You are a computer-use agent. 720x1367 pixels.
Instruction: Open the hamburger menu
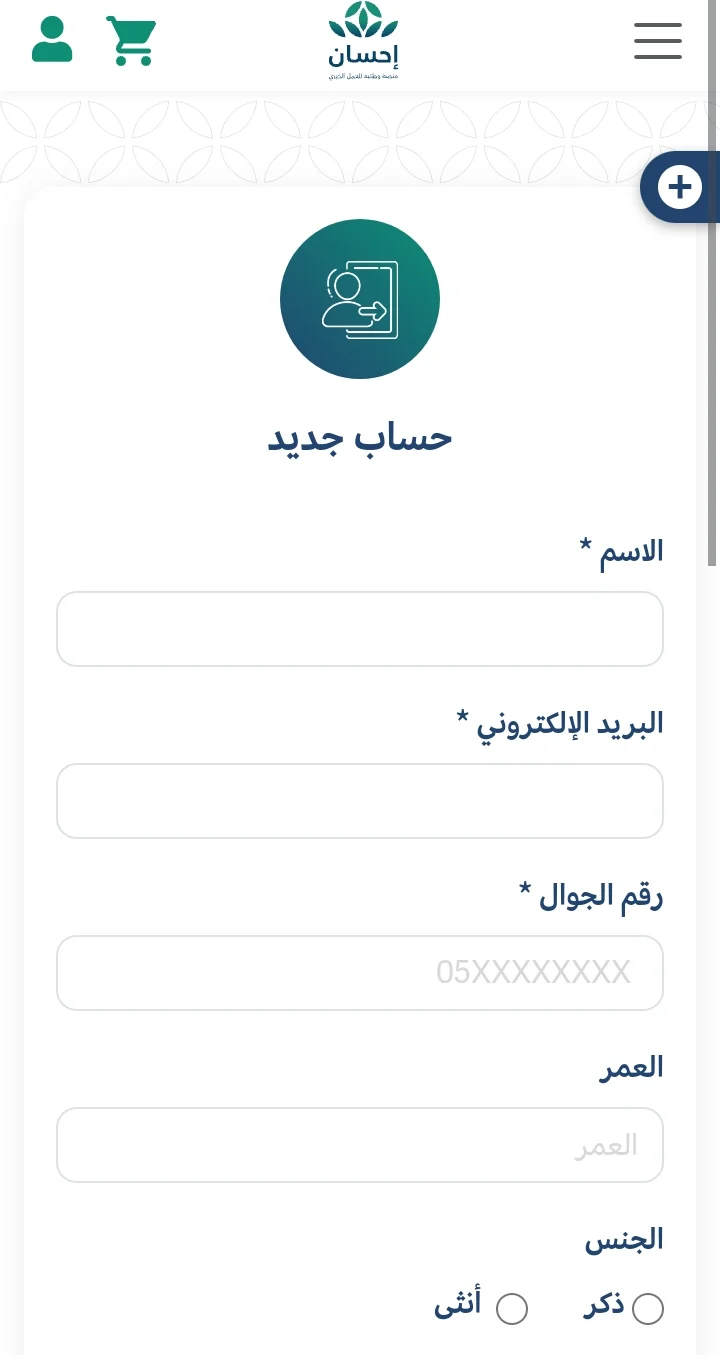(658, 41)
